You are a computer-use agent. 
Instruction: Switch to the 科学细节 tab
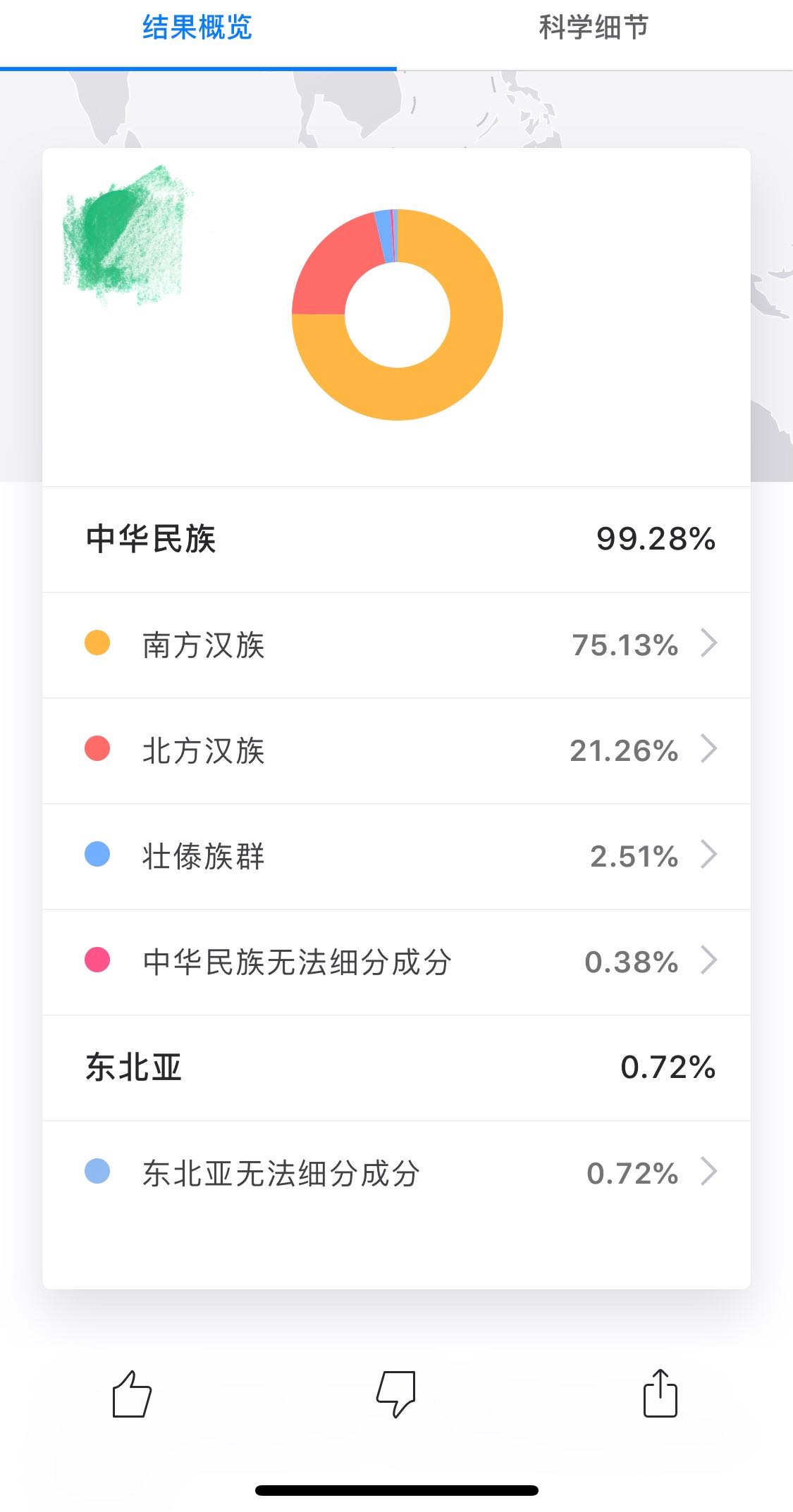click(594, 30)
